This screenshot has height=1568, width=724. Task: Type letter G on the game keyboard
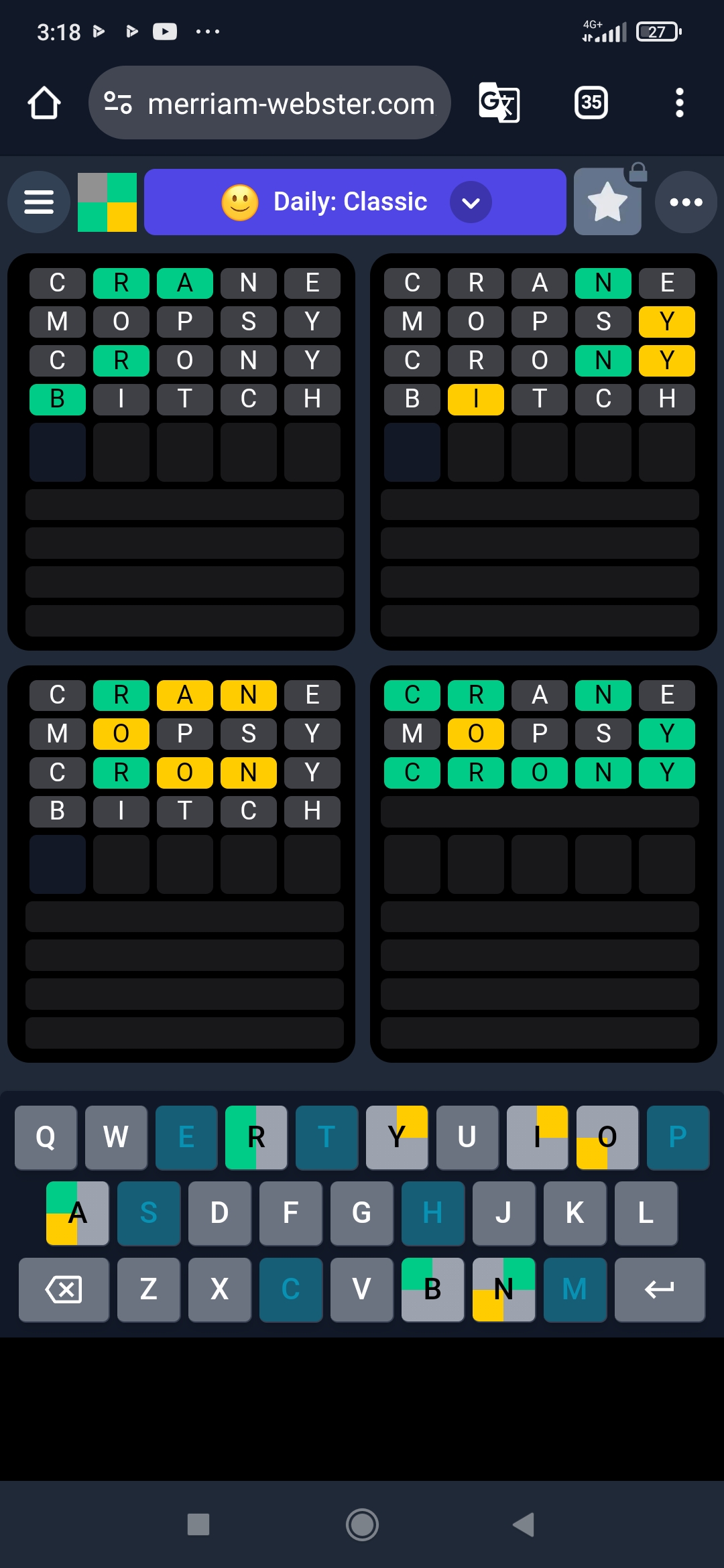coord(362,1213)
